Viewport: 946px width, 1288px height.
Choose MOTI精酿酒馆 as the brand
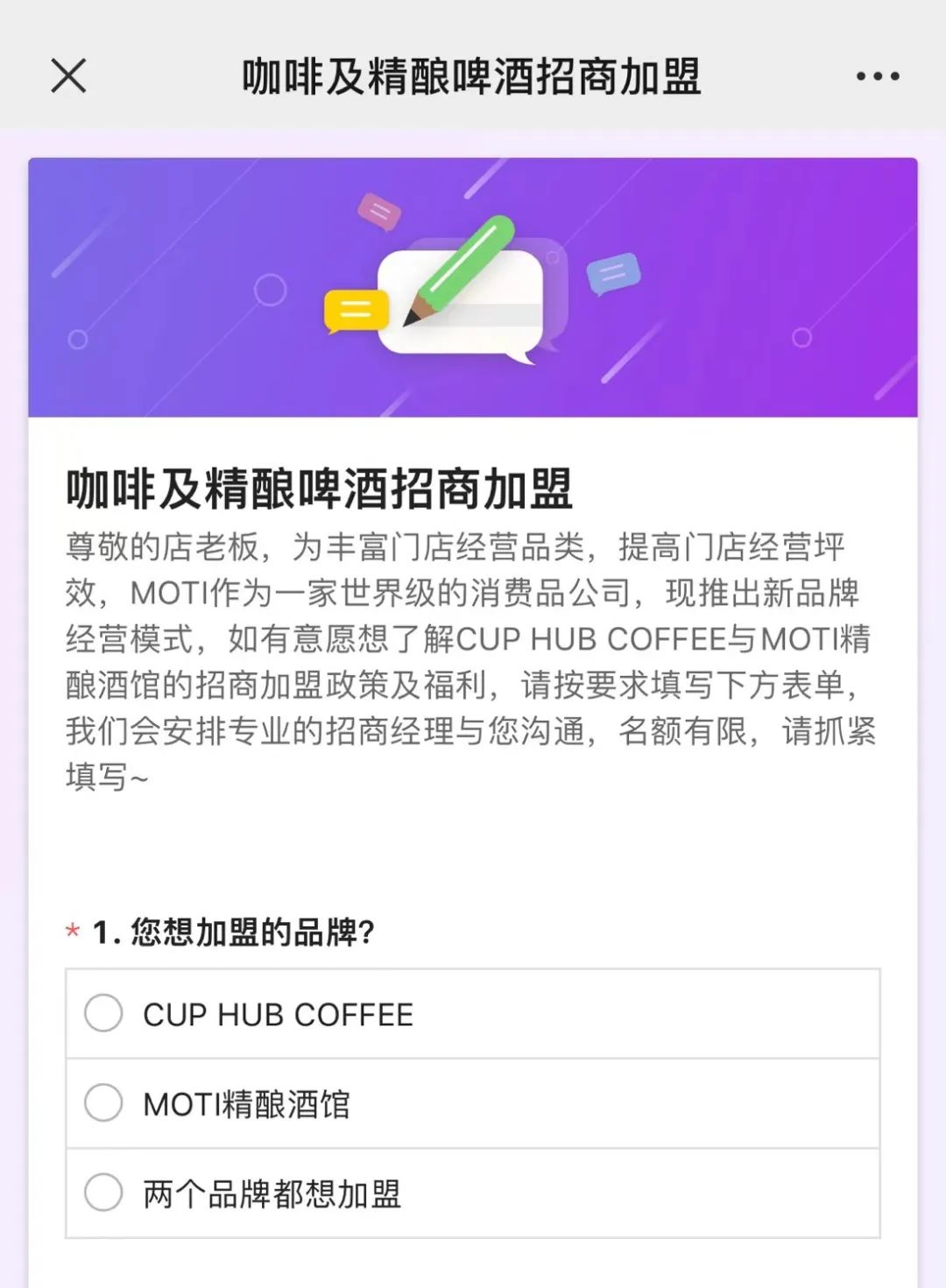click(x=103, y=1102)
